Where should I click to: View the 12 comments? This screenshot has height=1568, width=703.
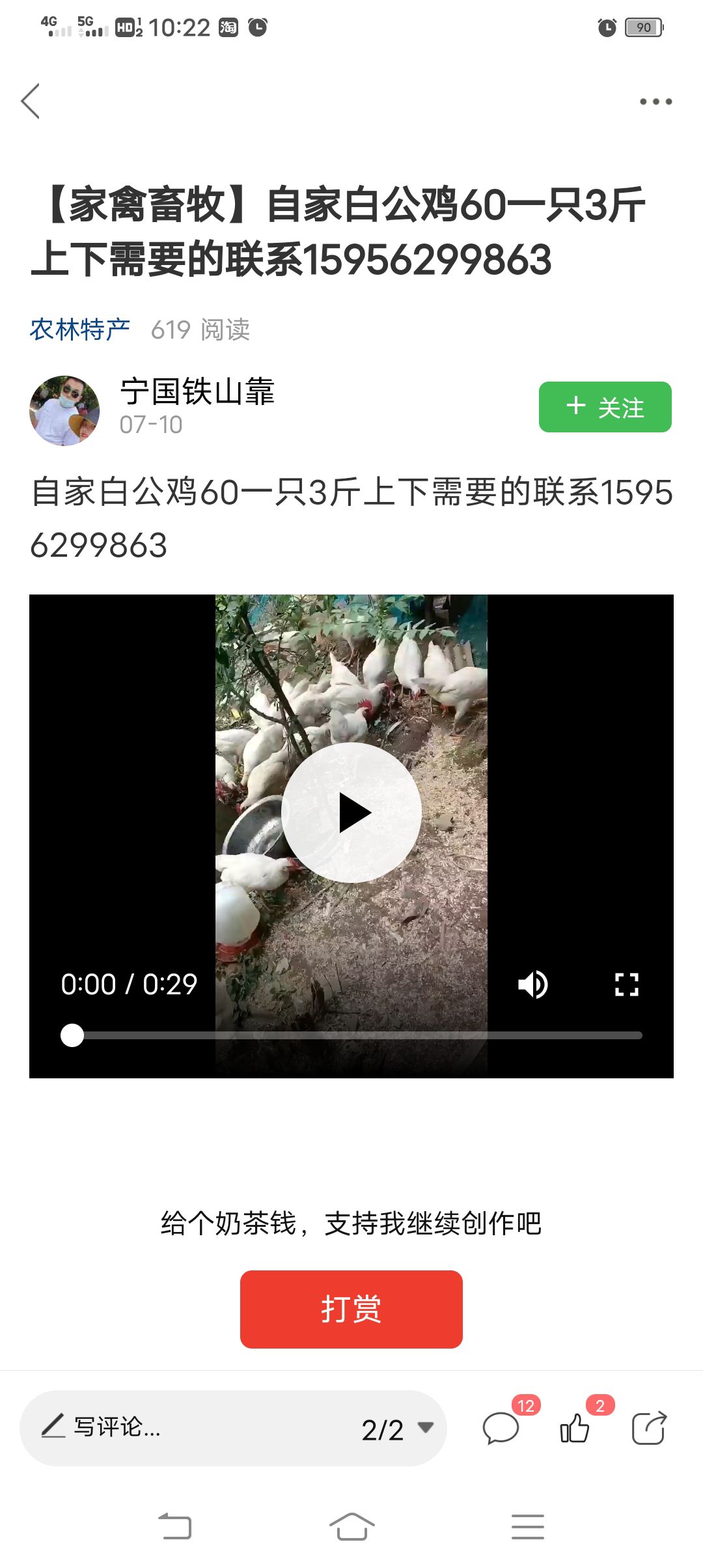[501, 1429]
